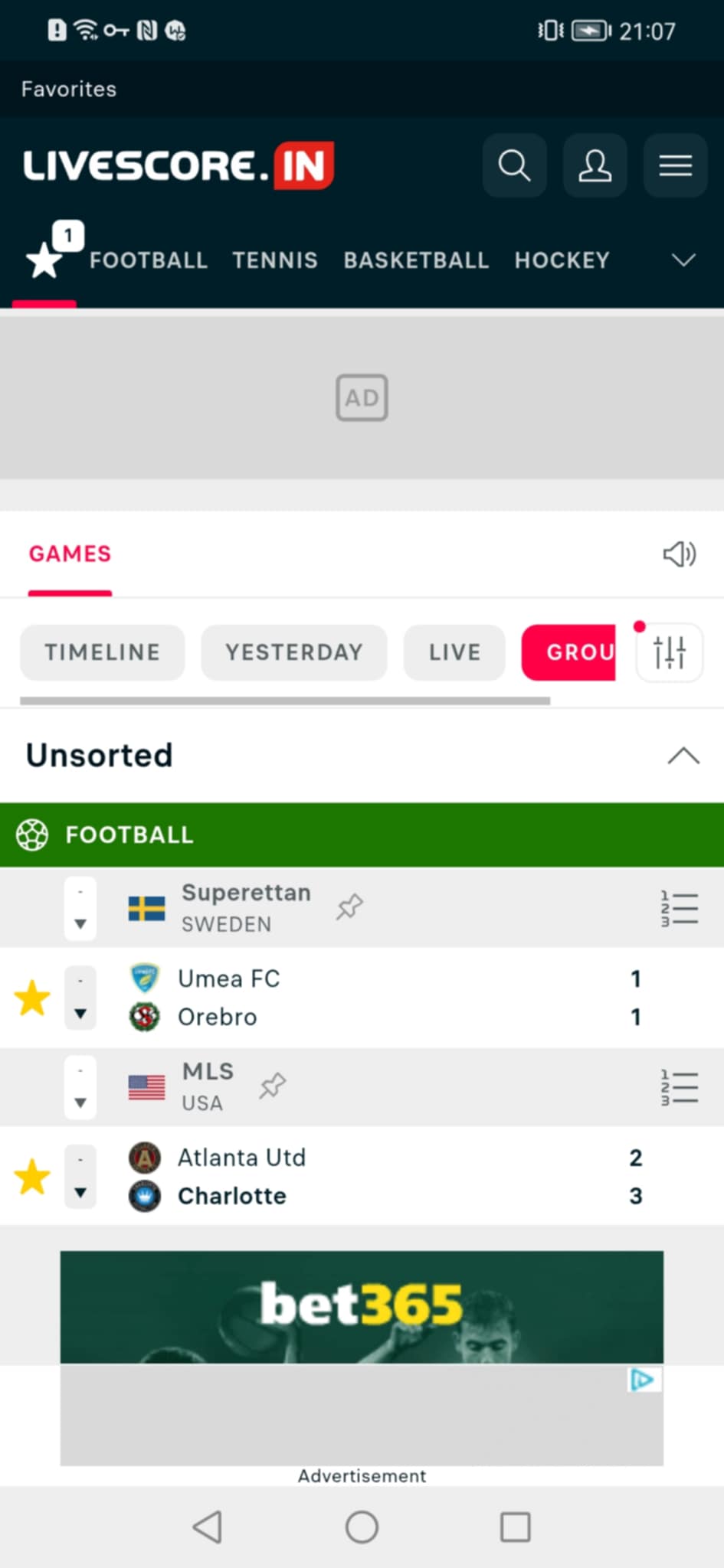Open the filter settings sliders icon
Viewport: 724px width, 1568px height.
[x=670, y=652]
